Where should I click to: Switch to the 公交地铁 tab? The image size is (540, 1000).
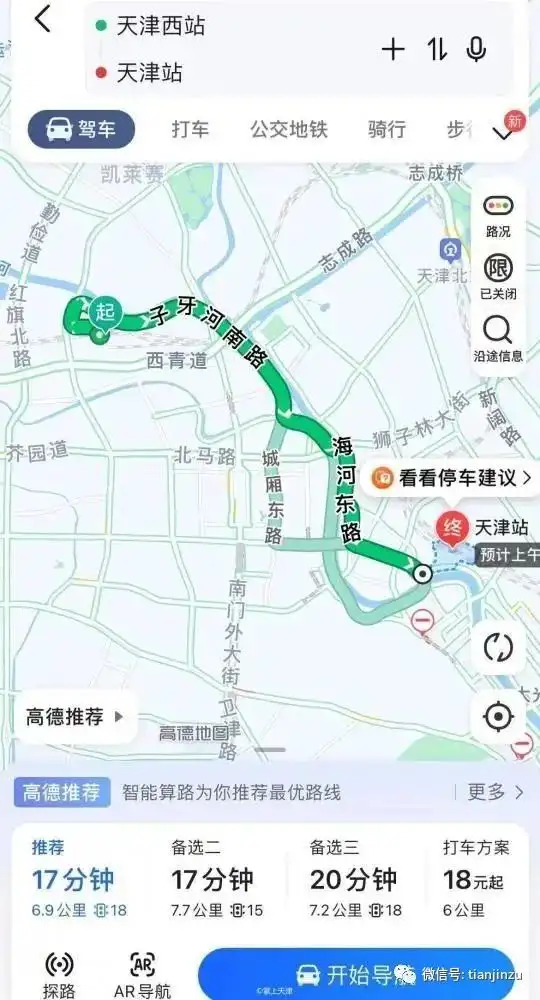tap(289, 129)
